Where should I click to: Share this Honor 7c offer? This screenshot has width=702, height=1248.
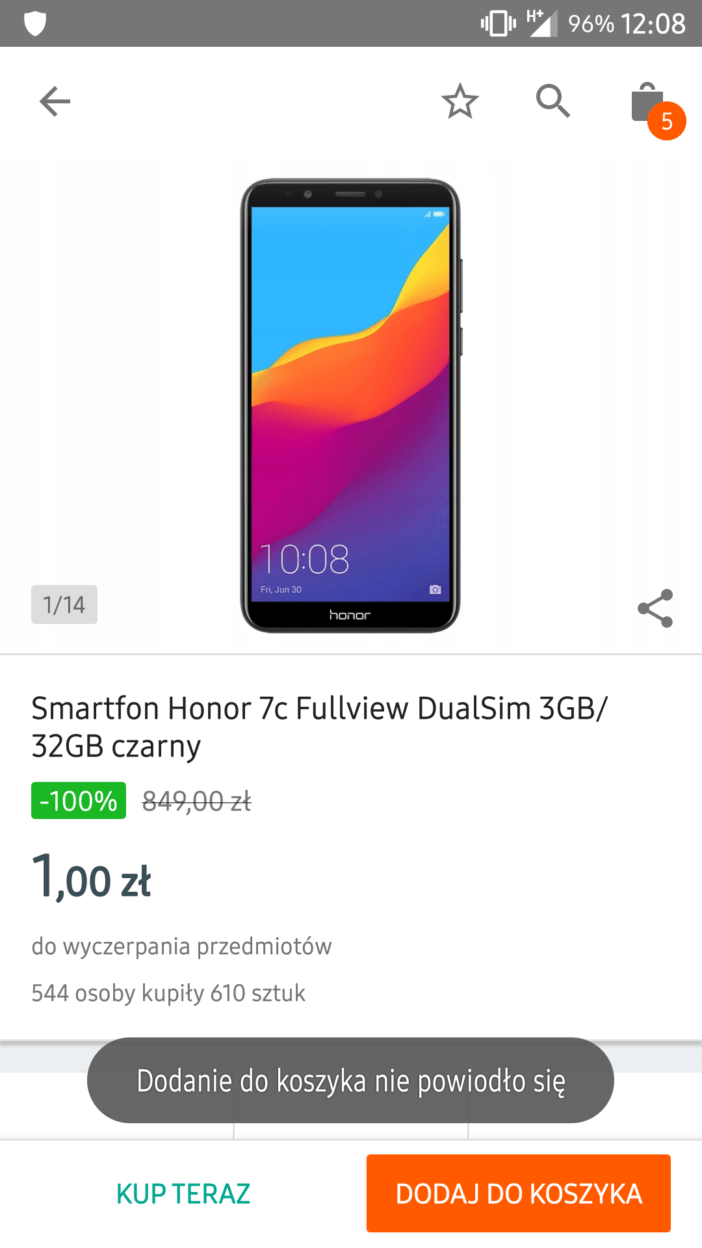click(x=655, y=608)
